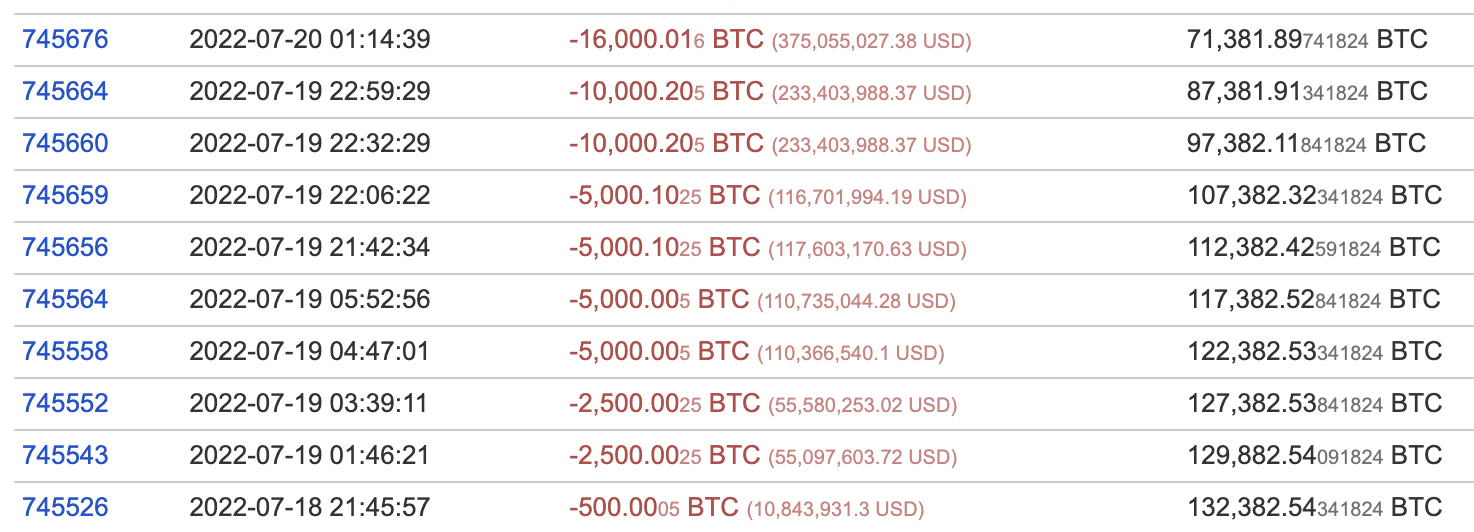Image resolution: width=1474 pixels, height=532 pixels.
Task: Open block 745543 link
Action: tap(65, 455)
